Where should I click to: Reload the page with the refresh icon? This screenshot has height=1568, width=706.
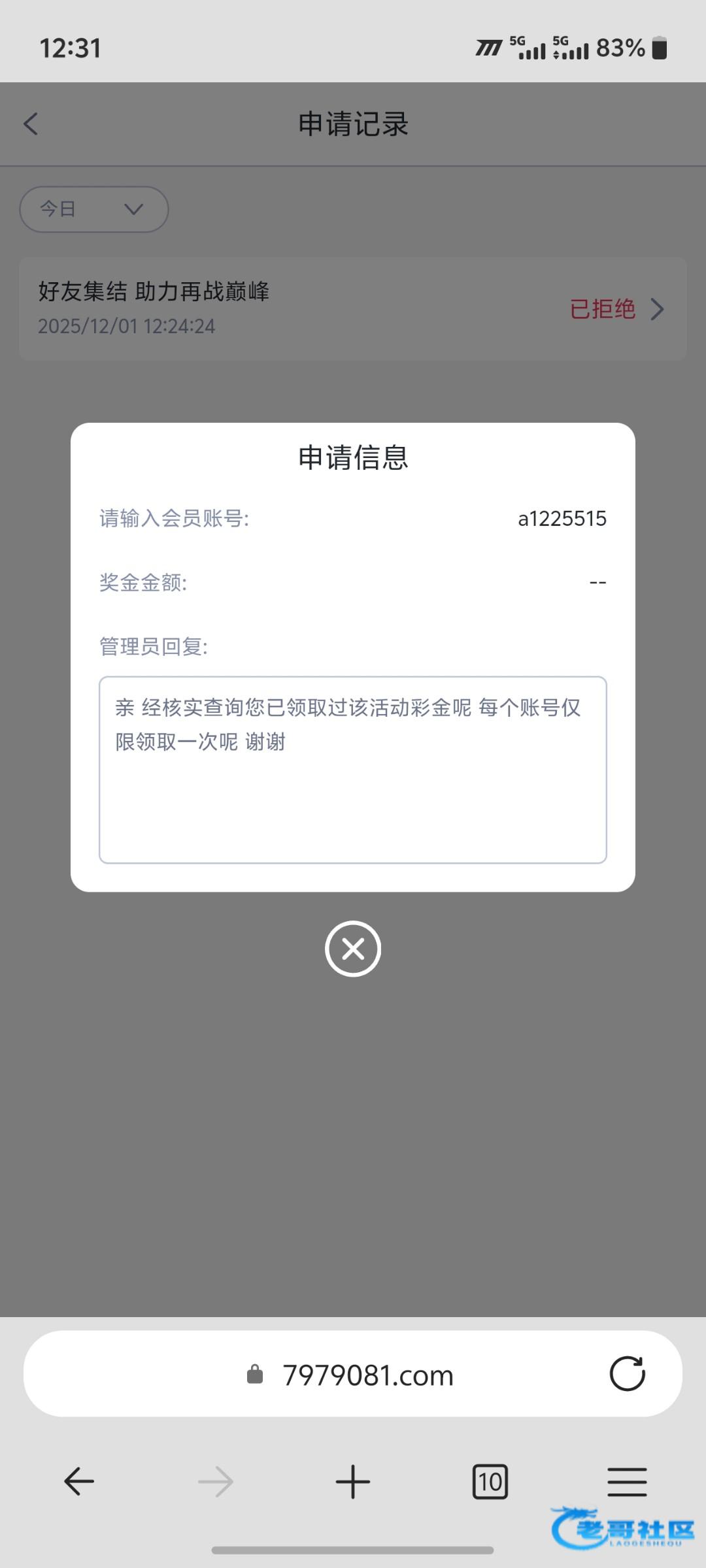[x=627, y=1374]
